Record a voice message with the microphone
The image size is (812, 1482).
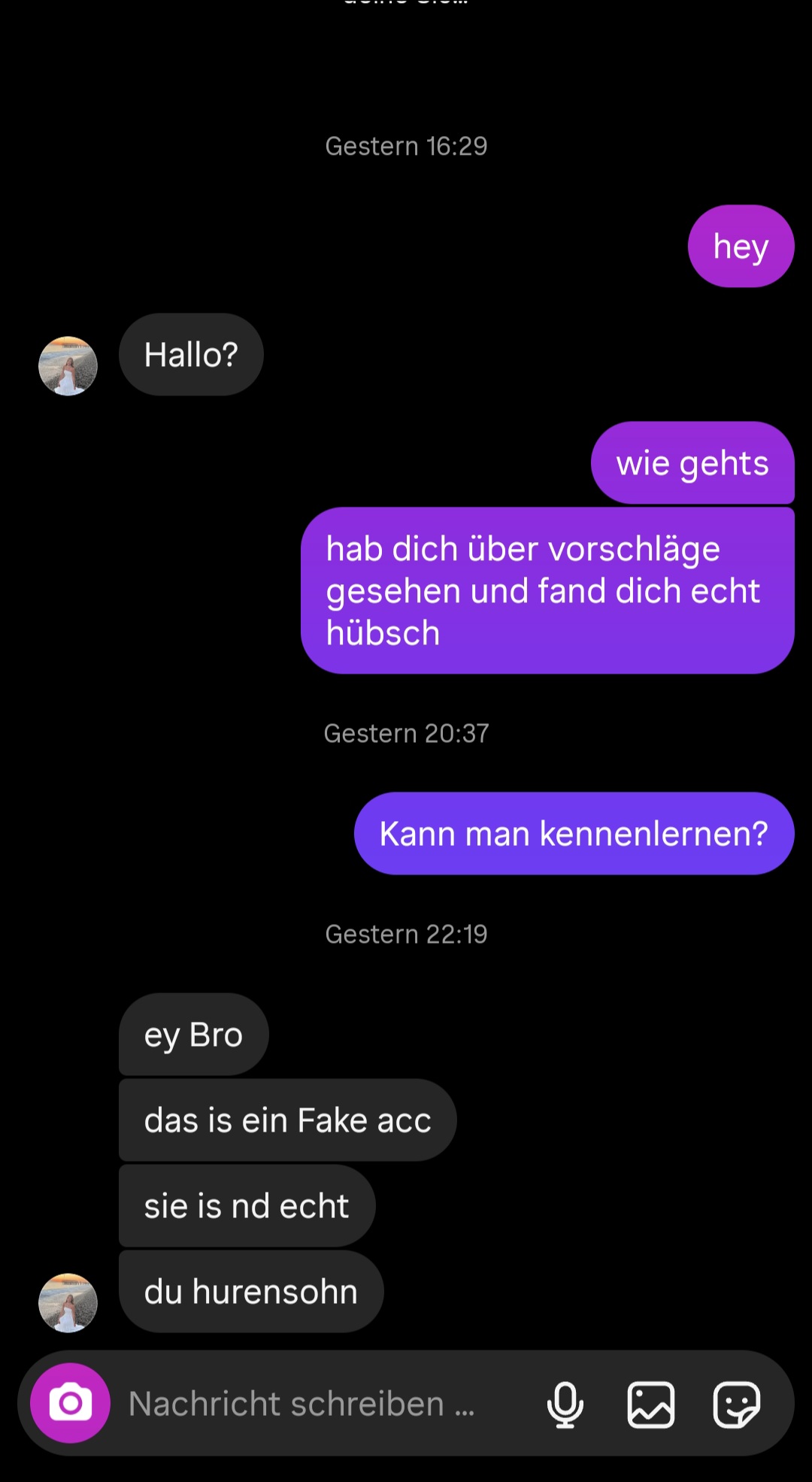coord(565,1404)
